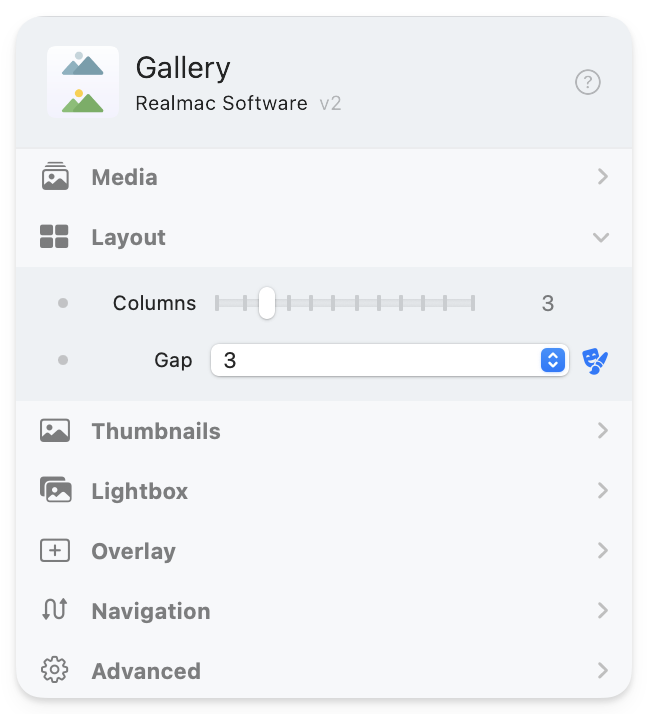Expand the Overlay section
Screen dimensions: 648x714
tap(323, 551)
